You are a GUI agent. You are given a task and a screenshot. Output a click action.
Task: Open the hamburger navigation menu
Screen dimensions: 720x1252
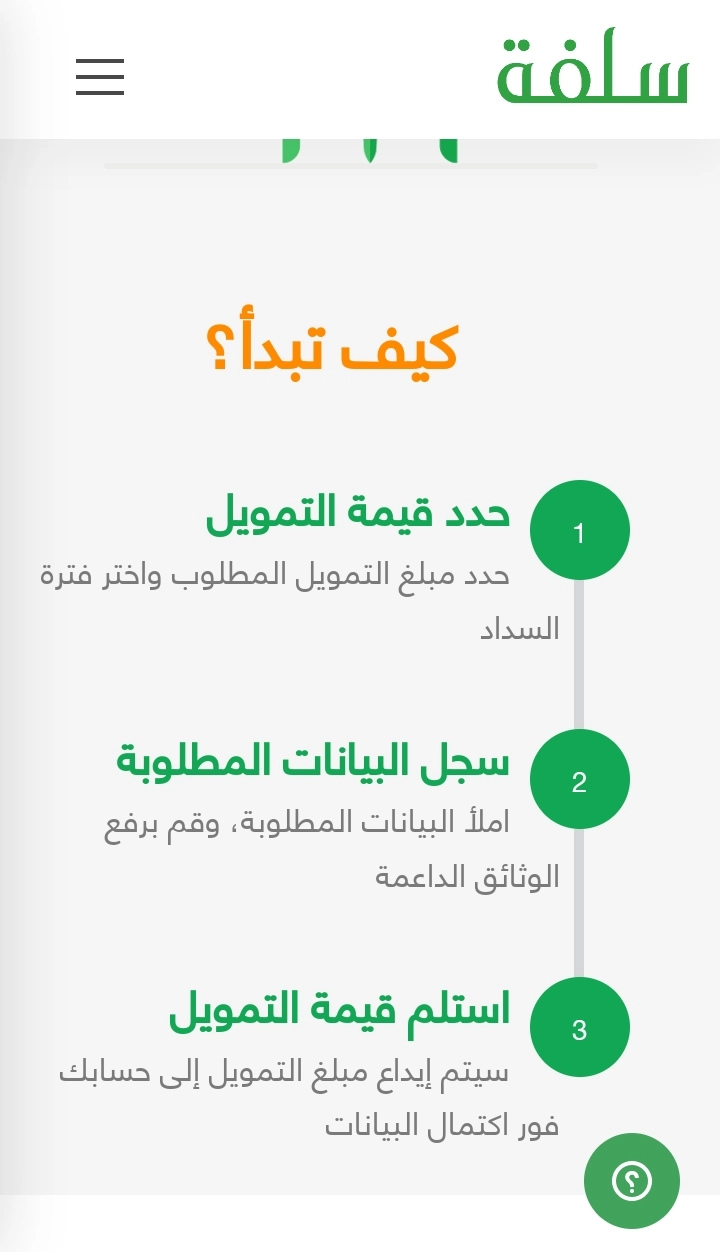[x=100, y=76]
